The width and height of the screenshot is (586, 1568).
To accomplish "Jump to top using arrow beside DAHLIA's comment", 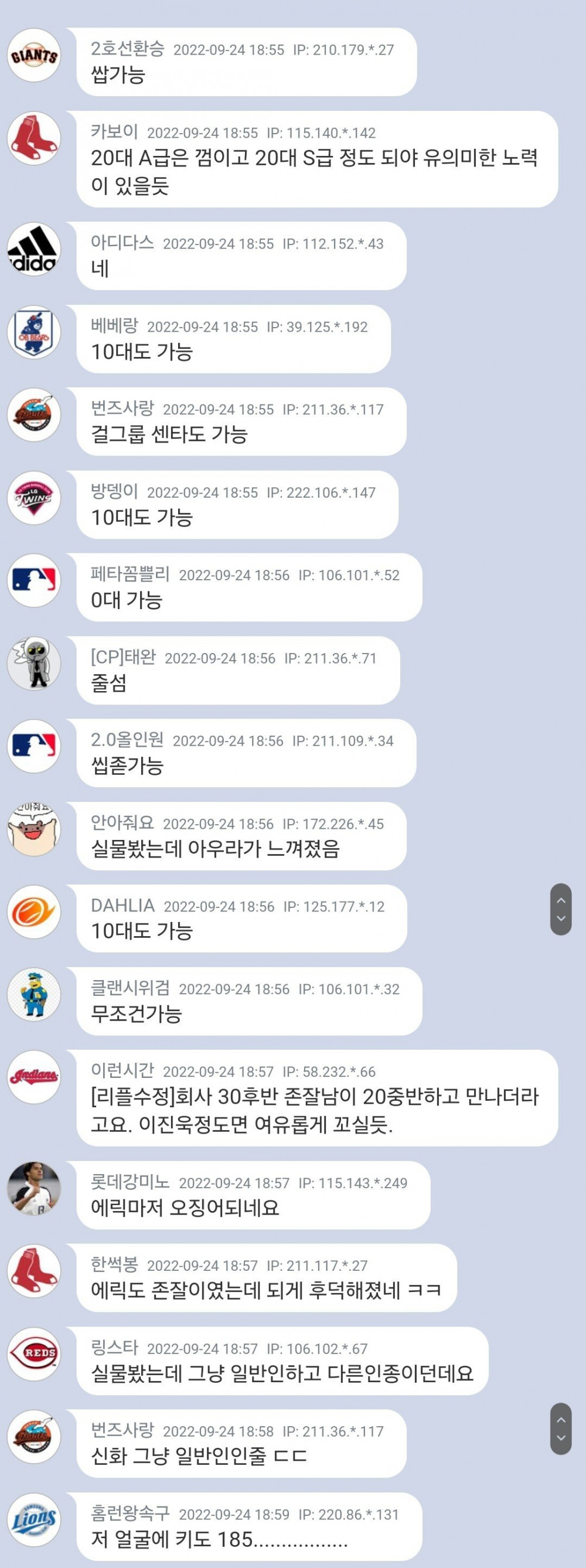I will click(x=560, y=900).
